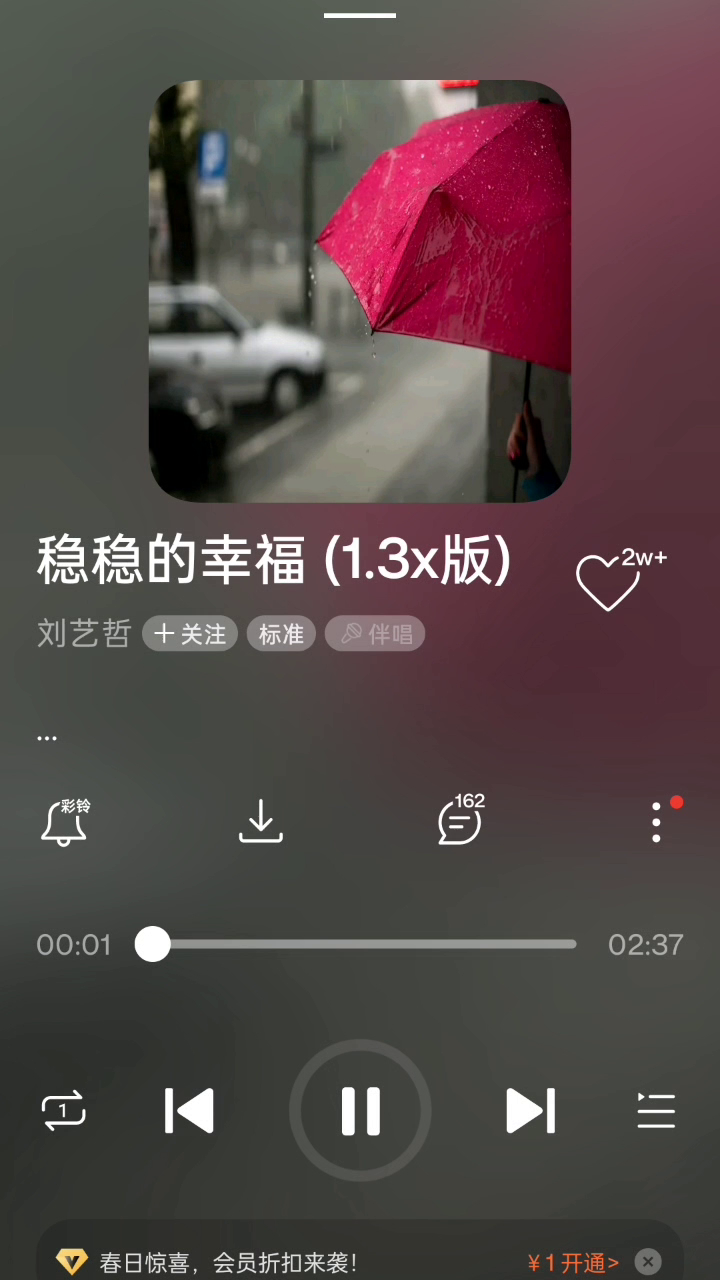
Task: Dismiss the 春日惊喜 membership banner
Action: click(x=648, y=1262)
